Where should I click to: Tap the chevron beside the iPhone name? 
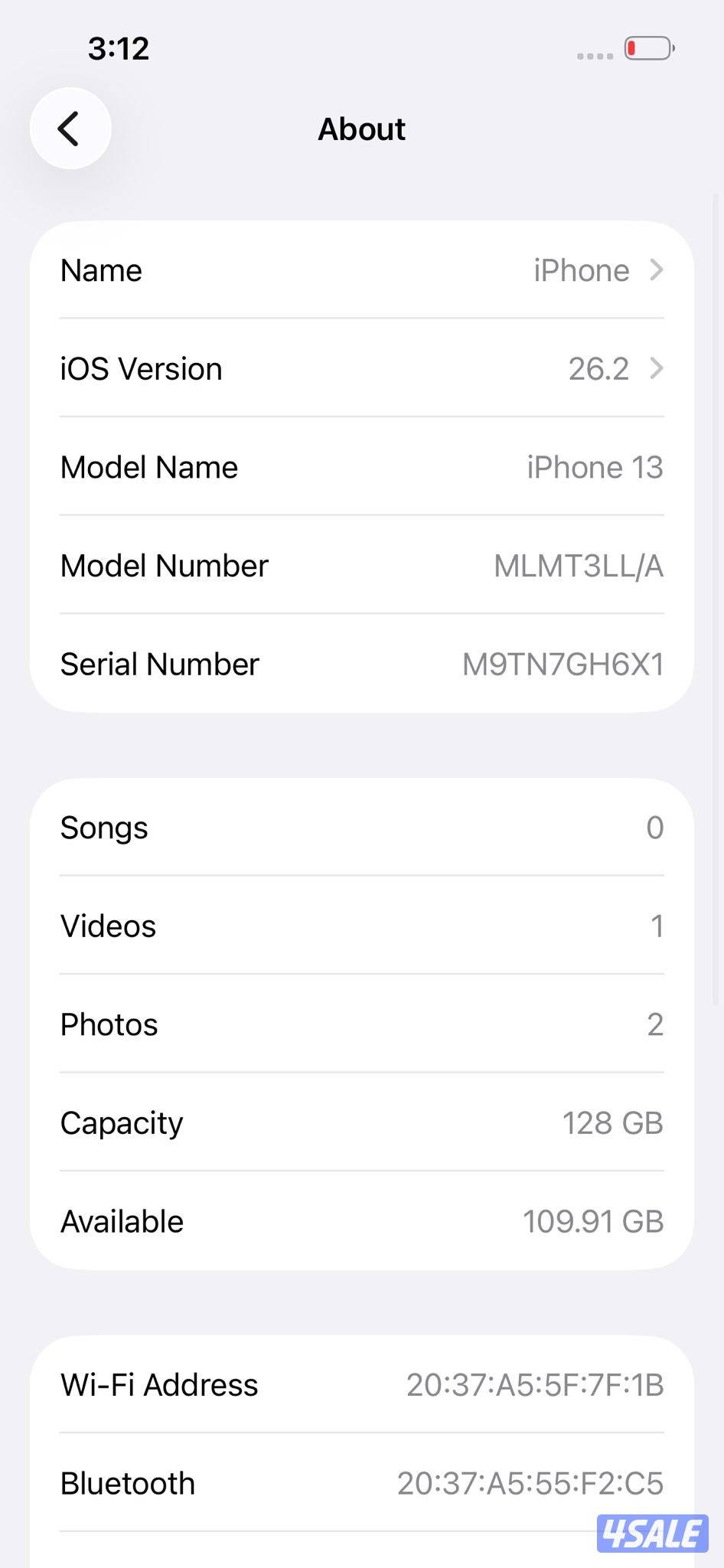coord(657,270)
